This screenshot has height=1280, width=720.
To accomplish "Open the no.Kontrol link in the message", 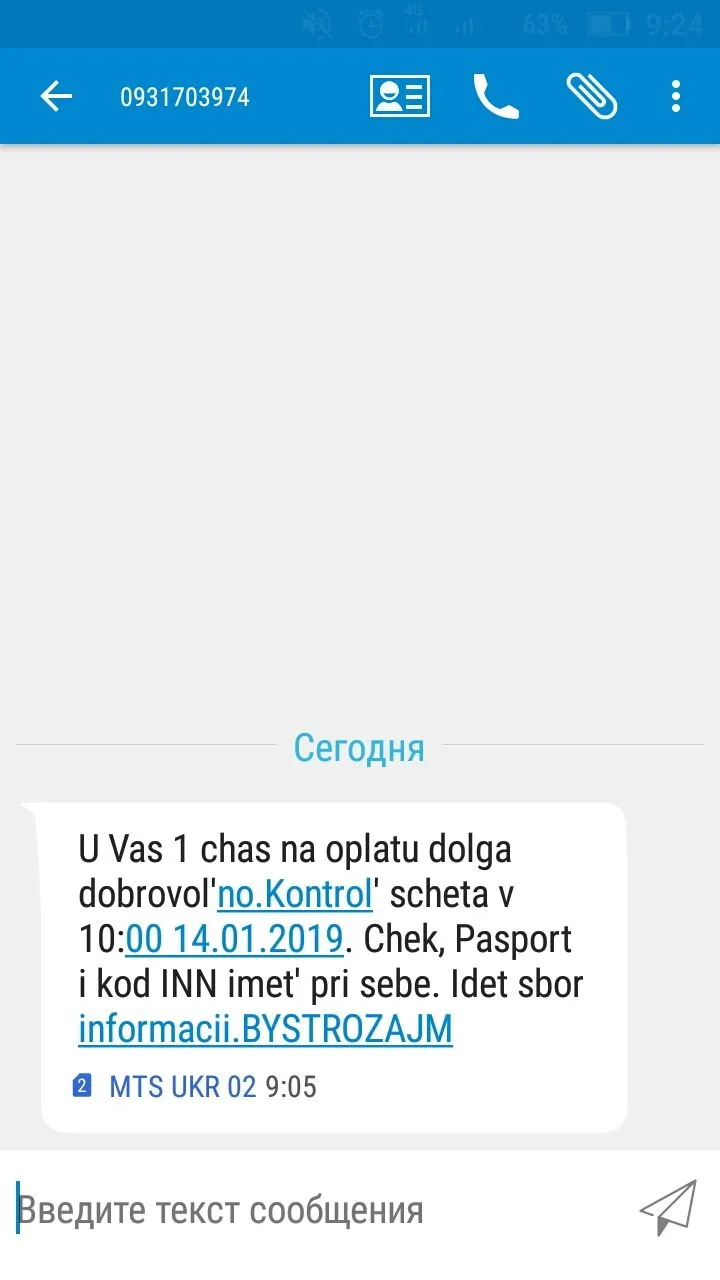I will pos(295,894).
